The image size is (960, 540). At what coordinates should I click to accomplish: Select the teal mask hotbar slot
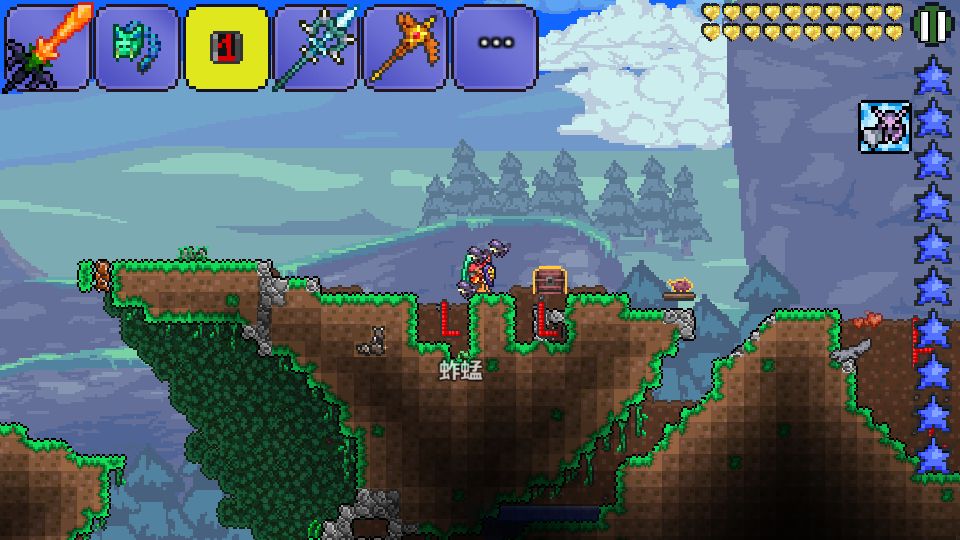click(x=137, y=47)
